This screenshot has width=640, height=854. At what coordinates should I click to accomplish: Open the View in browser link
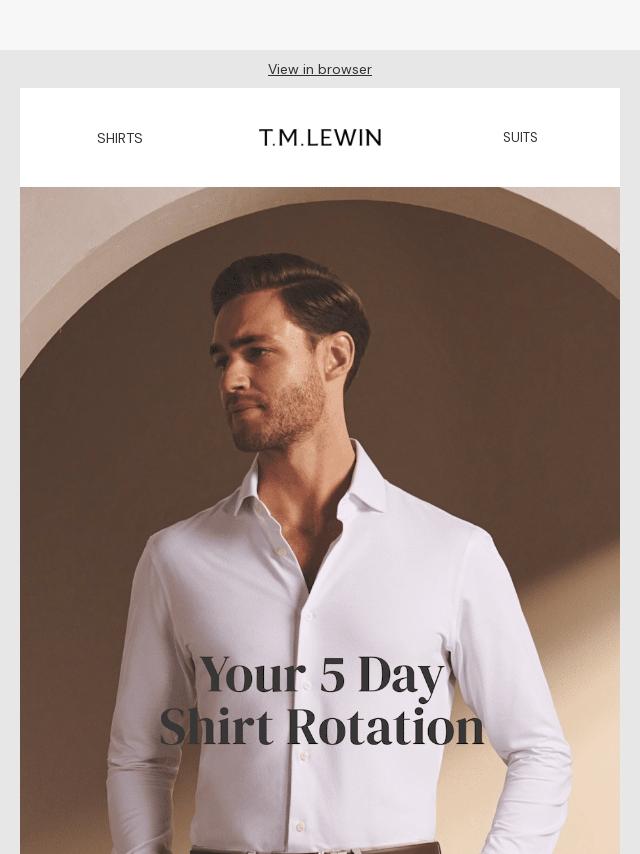tap(320, 69)
